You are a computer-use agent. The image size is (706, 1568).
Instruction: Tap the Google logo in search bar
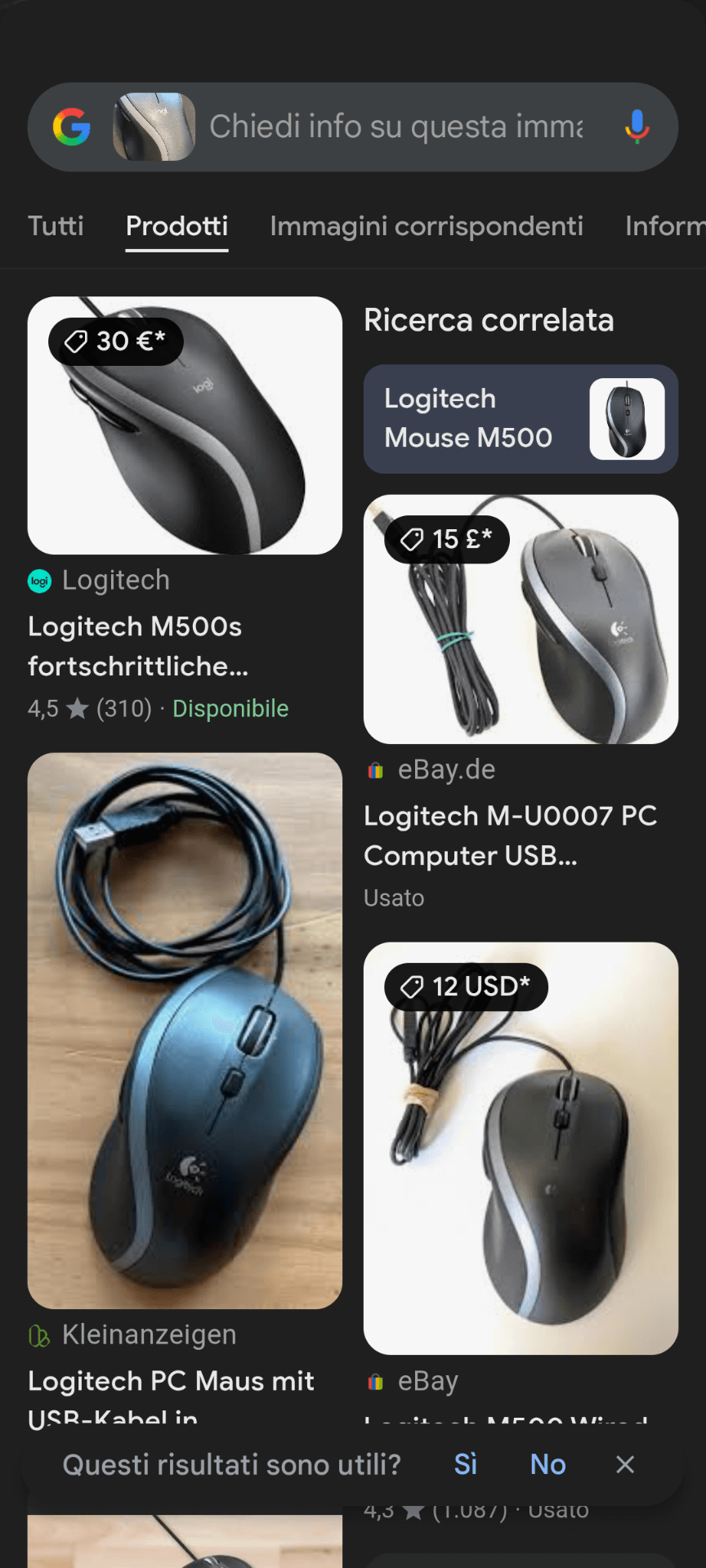[72, 127]
